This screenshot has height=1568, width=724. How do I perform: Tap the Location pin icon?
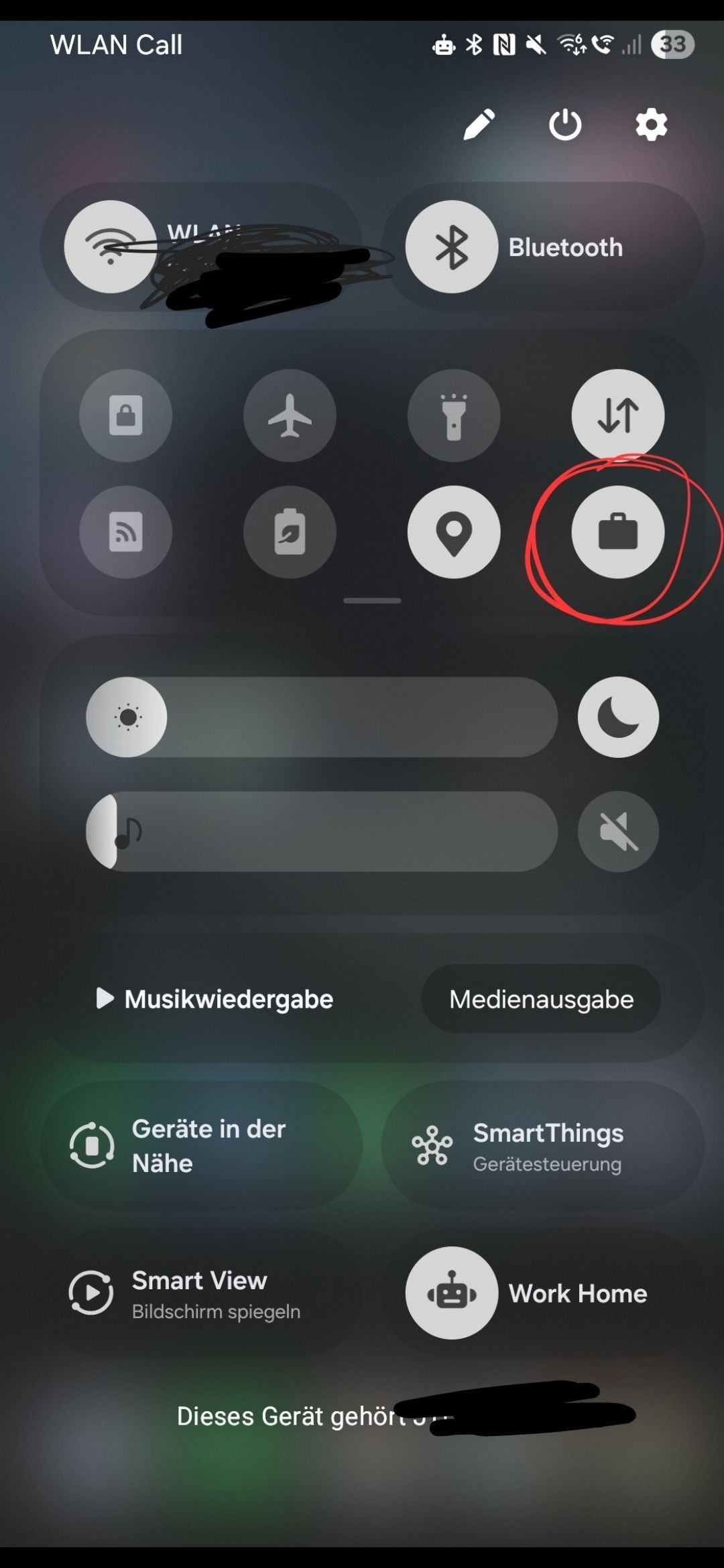[x=454, y=531]
